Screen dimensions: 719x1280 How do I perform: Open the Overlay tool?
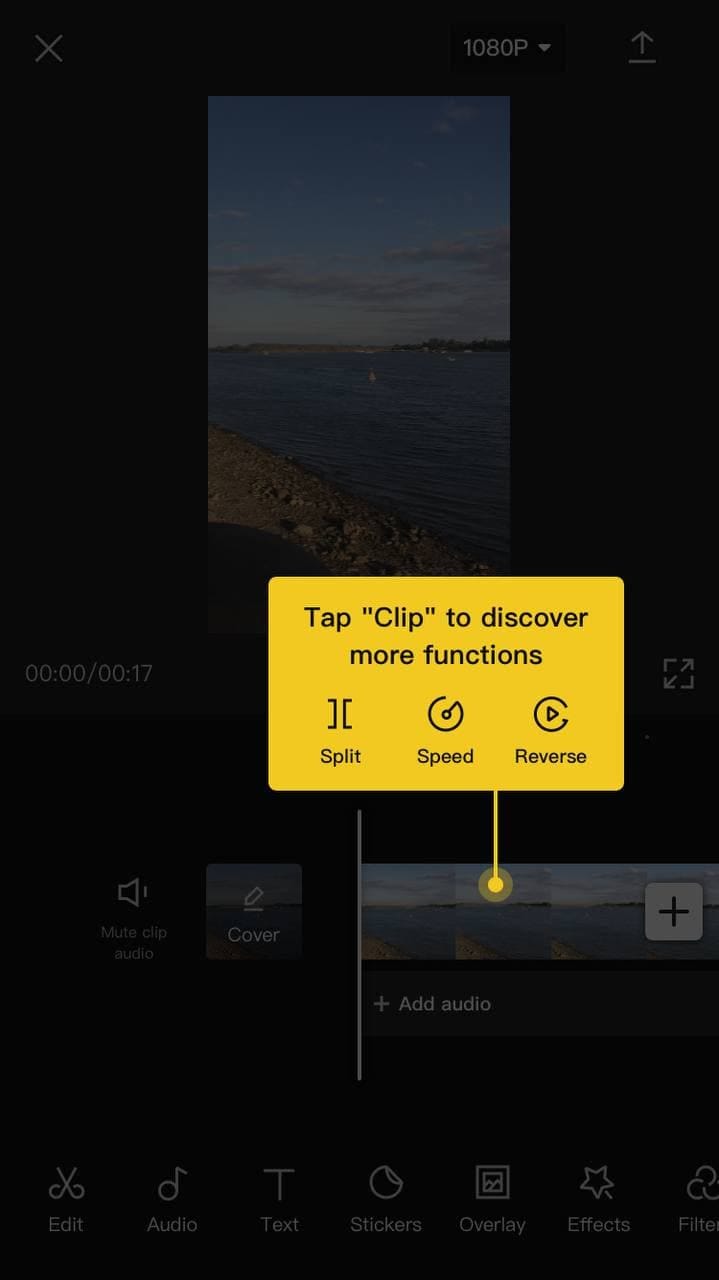(492, 1198)
